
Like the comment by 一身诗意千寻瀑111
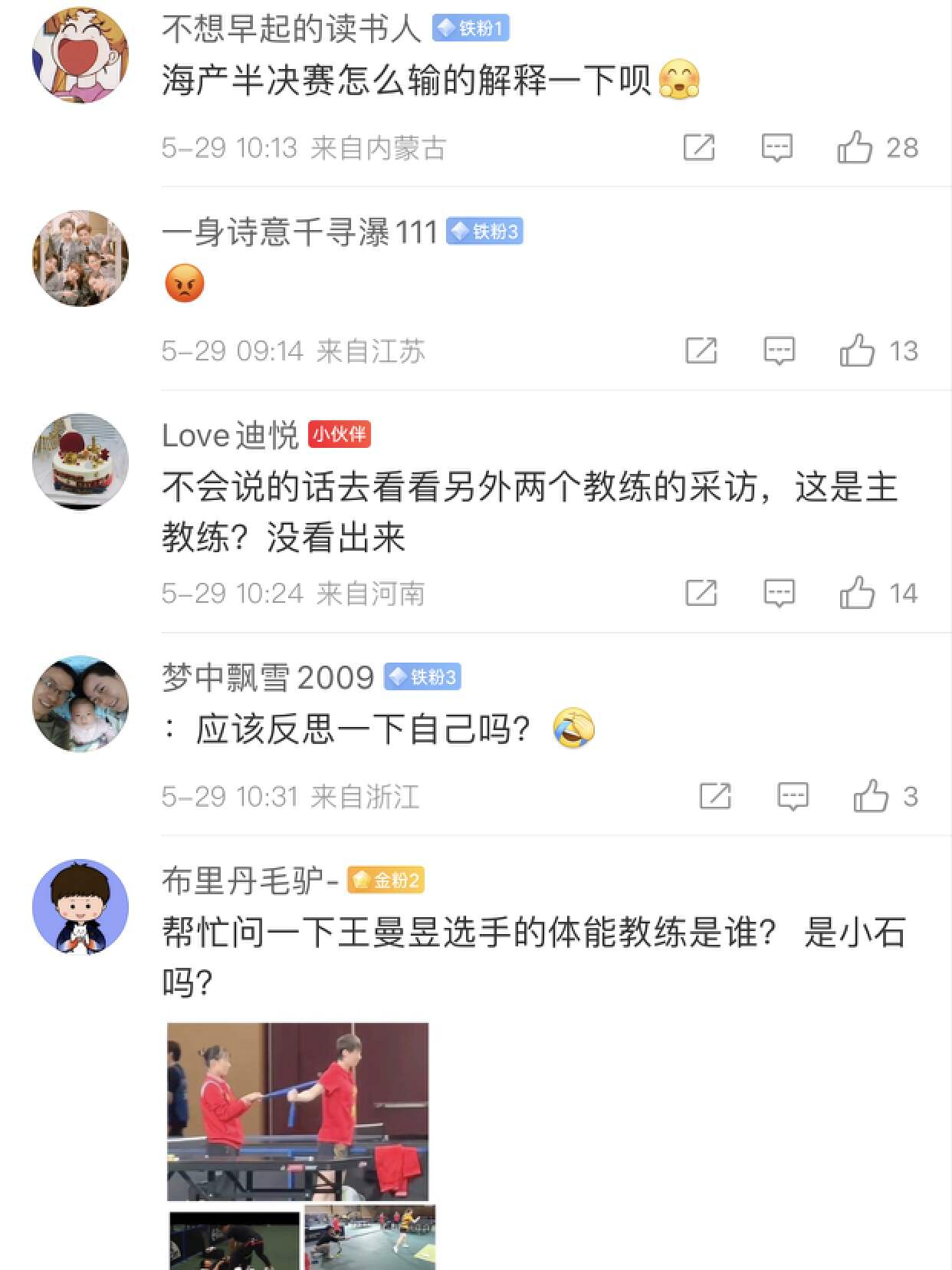(857, 350)
